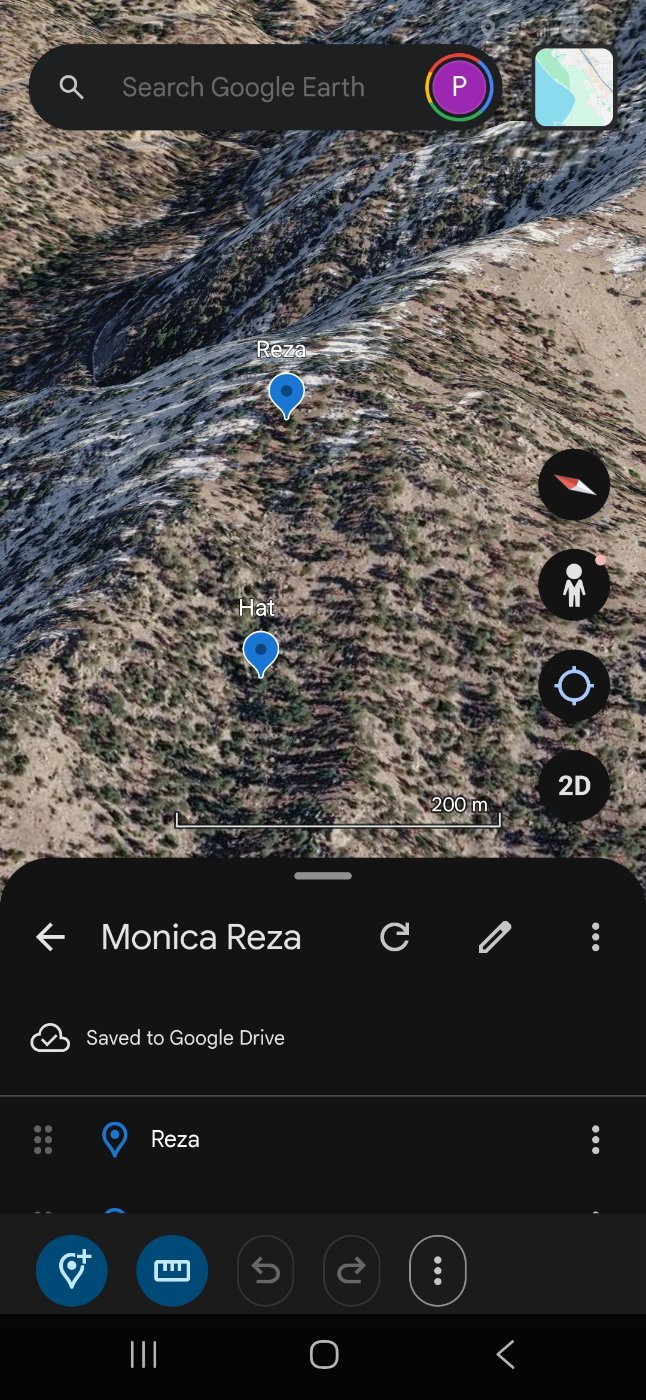Enter Street View with pegman button
Viewport: 646px width, 1400px height.
pos(574,586)
